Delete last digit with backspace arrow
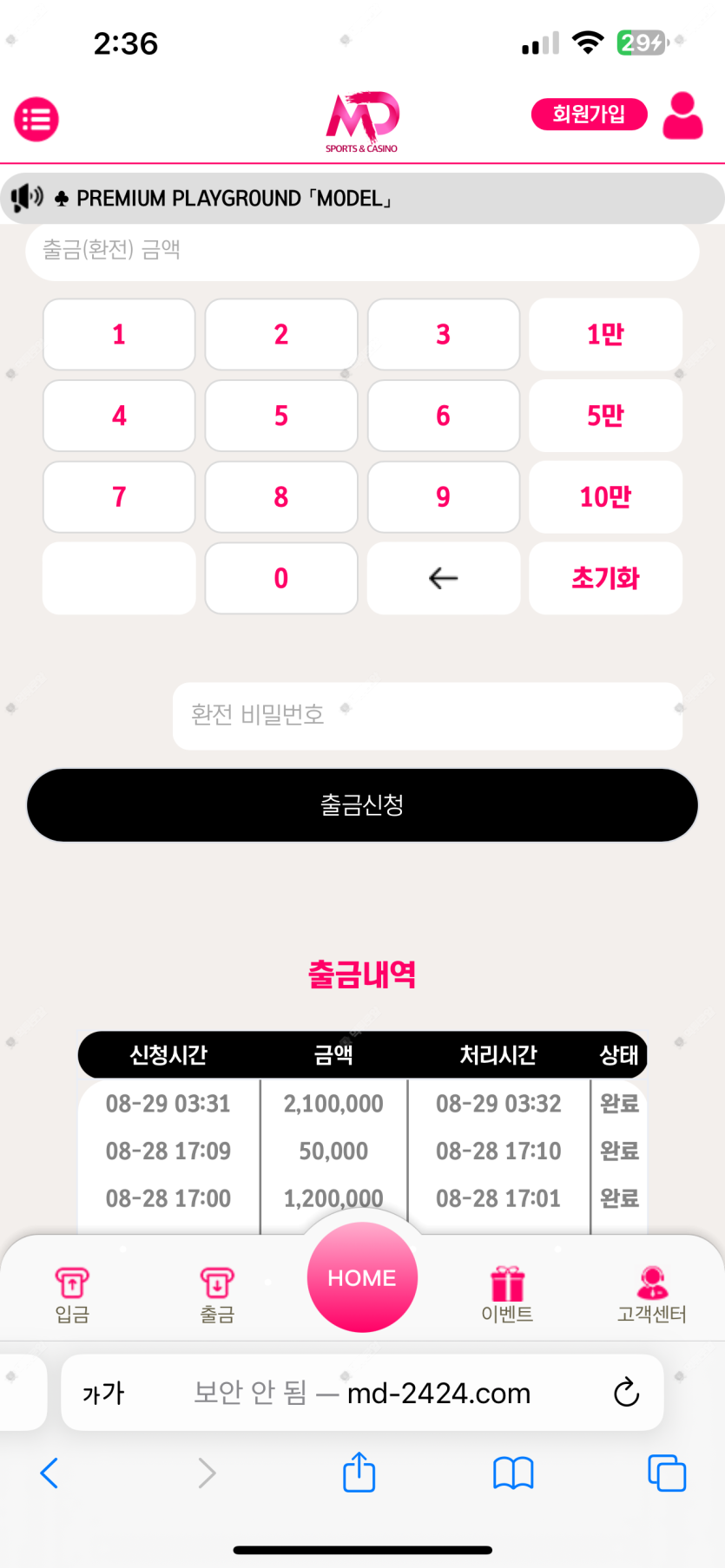This screenshot has width=725, height=1568. [x=443, y=578]
